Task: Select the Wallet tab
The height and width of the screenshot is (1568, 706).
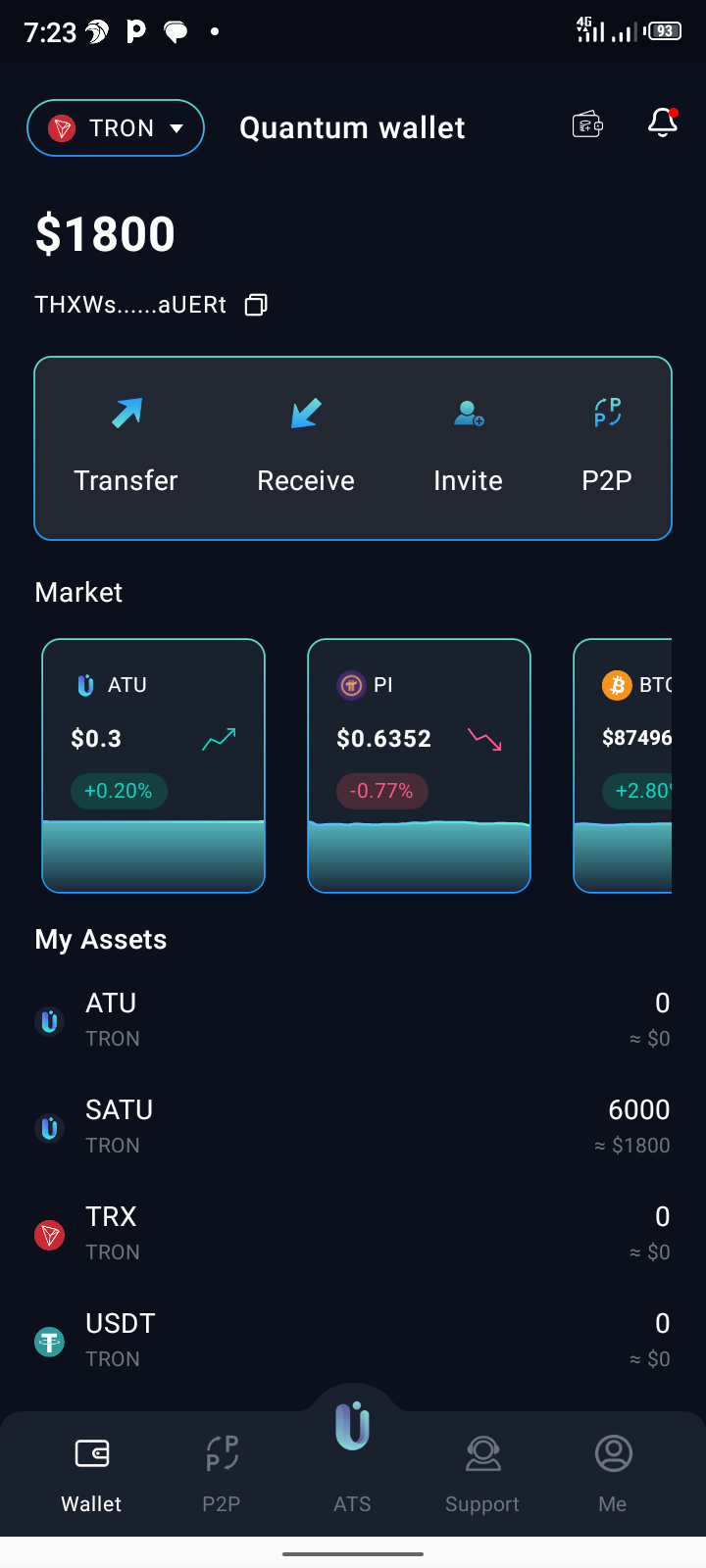Action: pos(91,1475)
